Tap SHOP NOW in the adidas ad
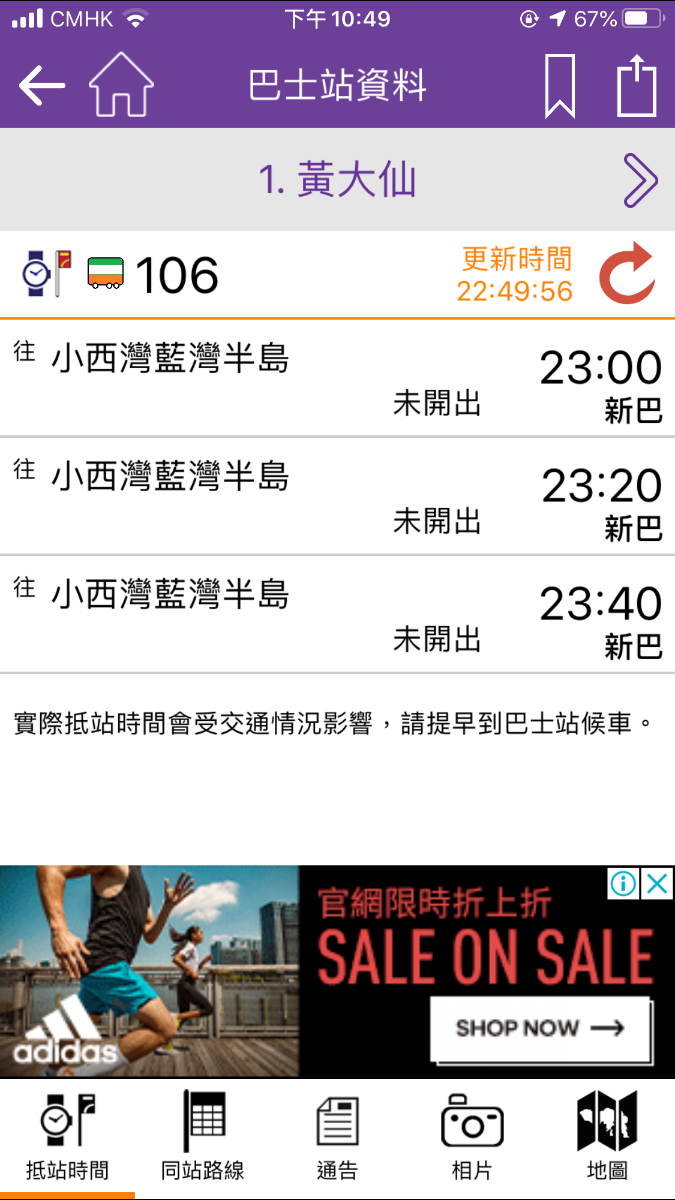 coord(540,1028)
